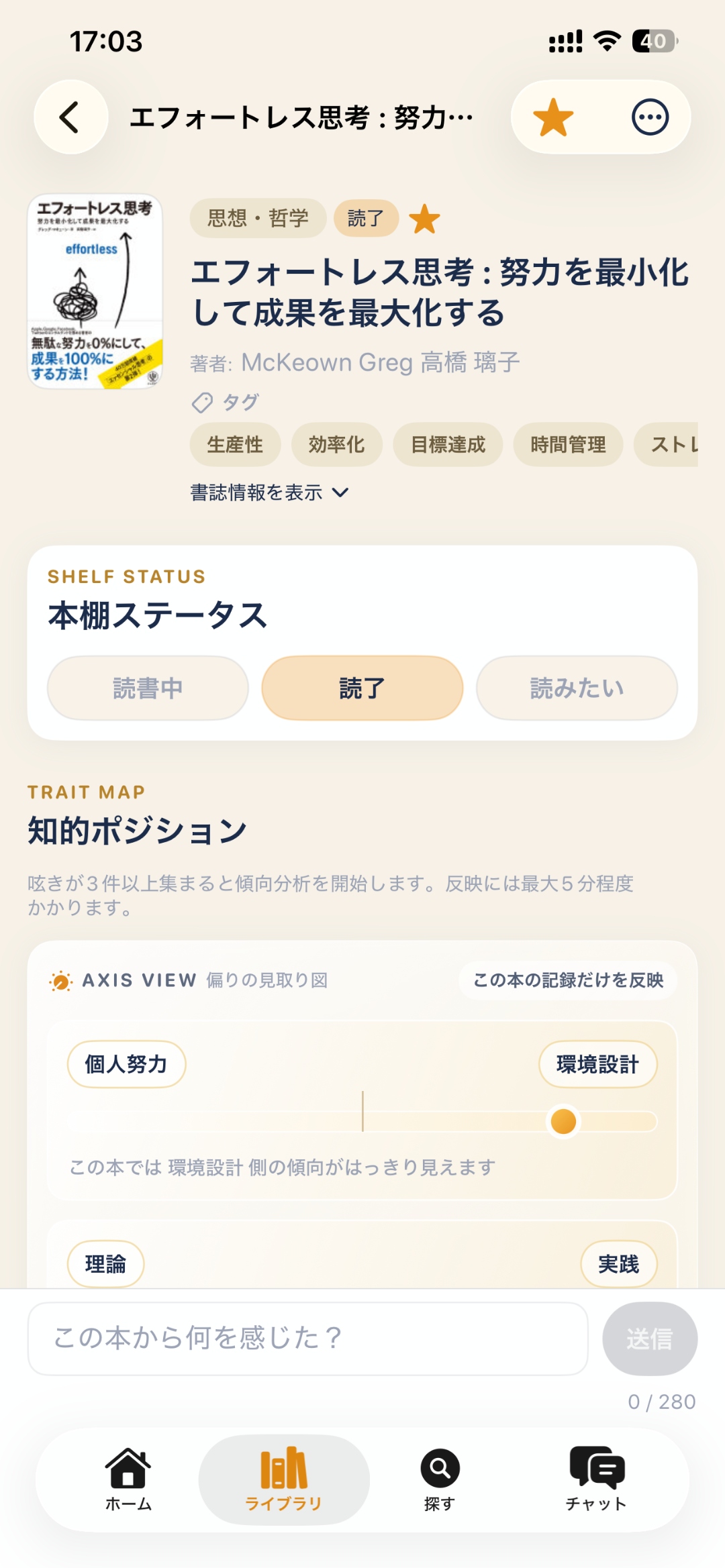The image size is (725, 1568).
Task: Select the 生産性 tag
Action: (235, 444)
